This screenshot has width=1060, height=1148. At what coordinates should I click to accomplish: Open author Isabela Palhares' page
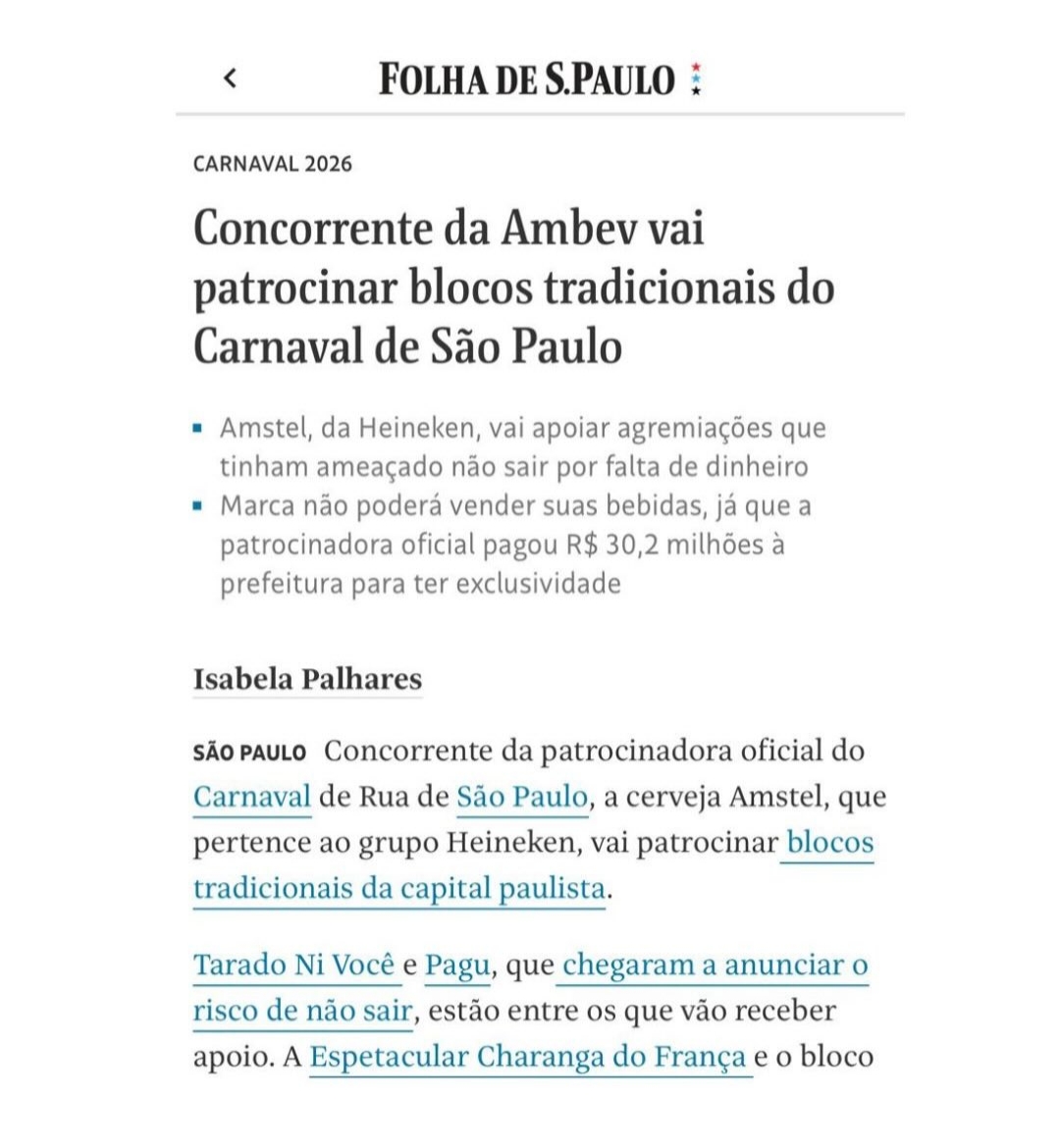pos(307,679)
